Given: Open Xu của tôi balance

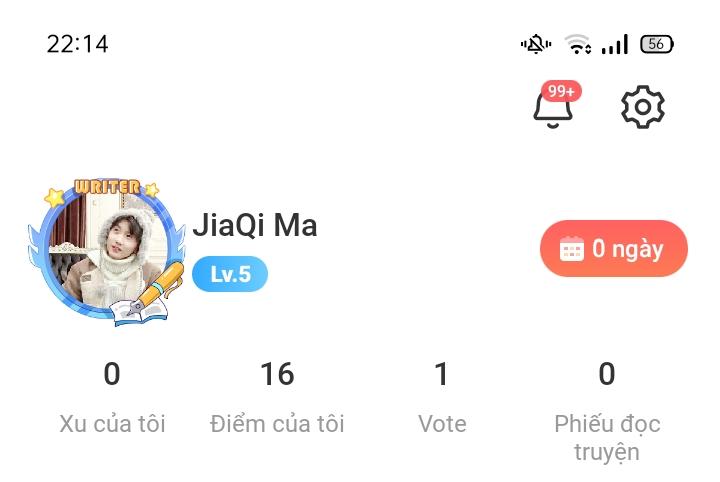Looking at the screenshot, I should (112, 398).
